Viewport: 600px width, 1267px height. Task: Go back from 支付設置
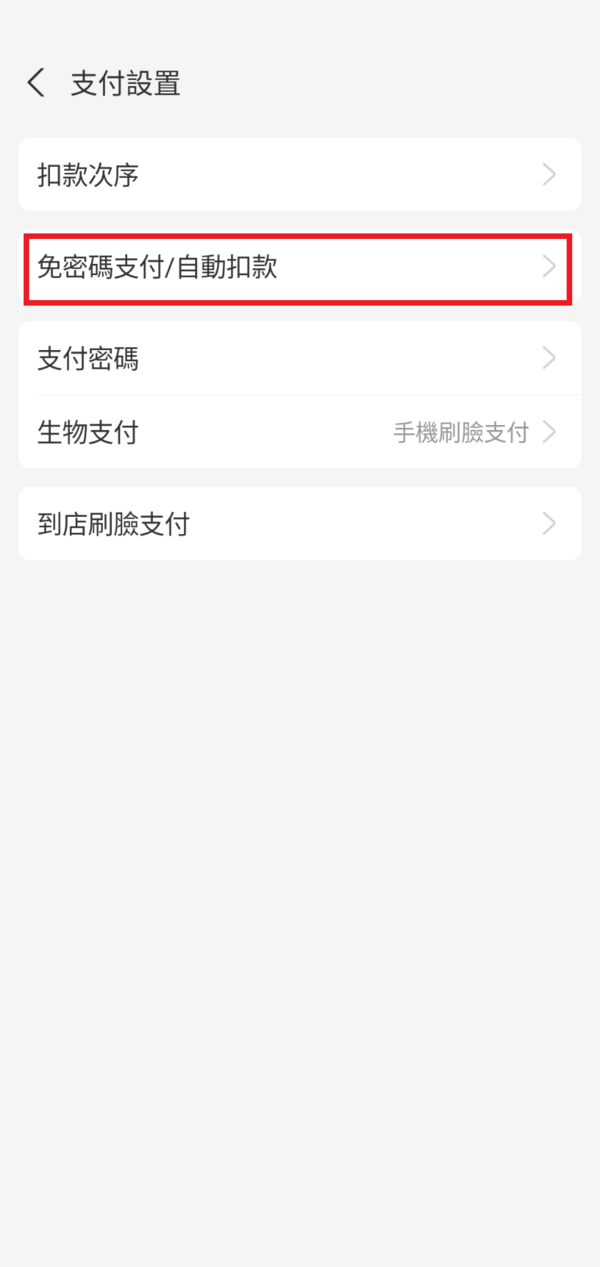pos(36,83)
